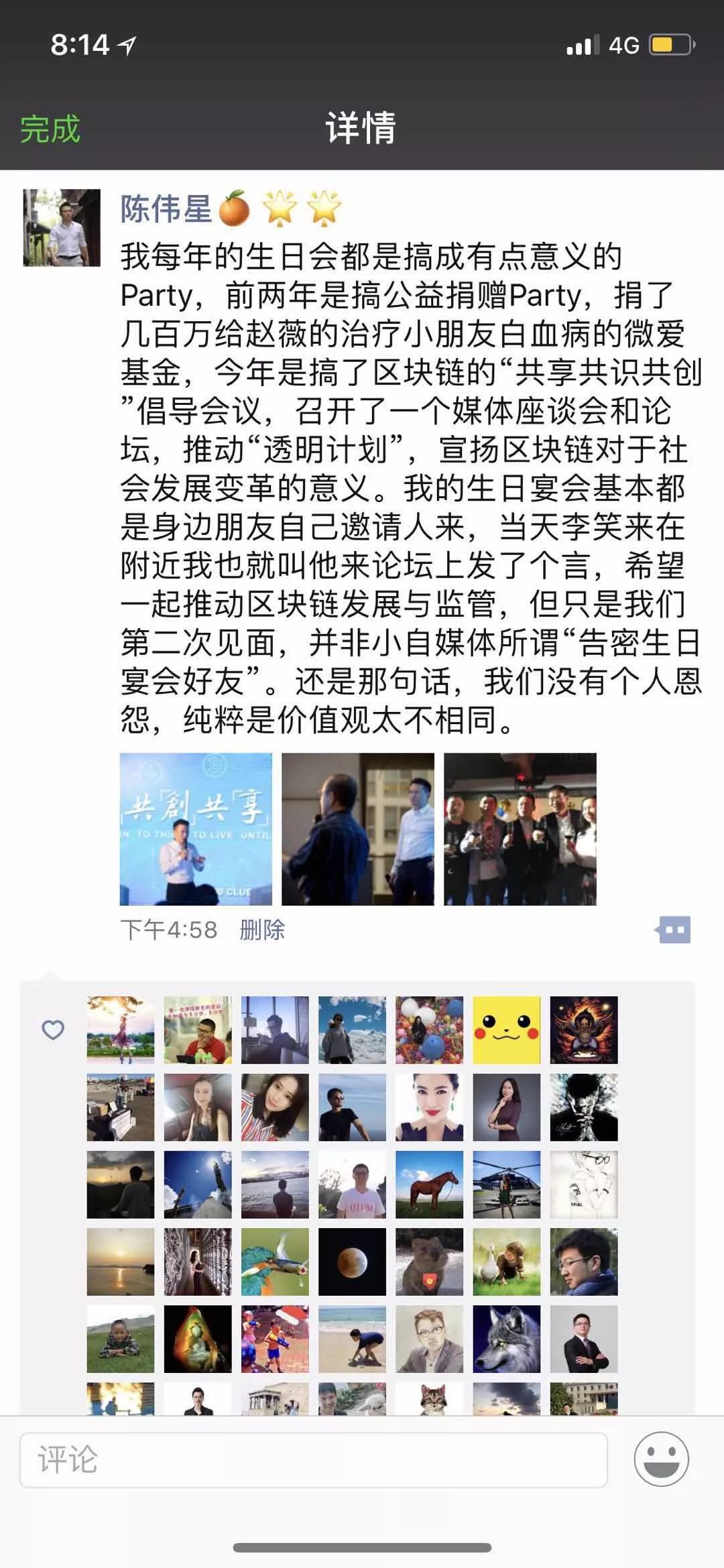Tap the 评论 comment input field

[314, 1459]
